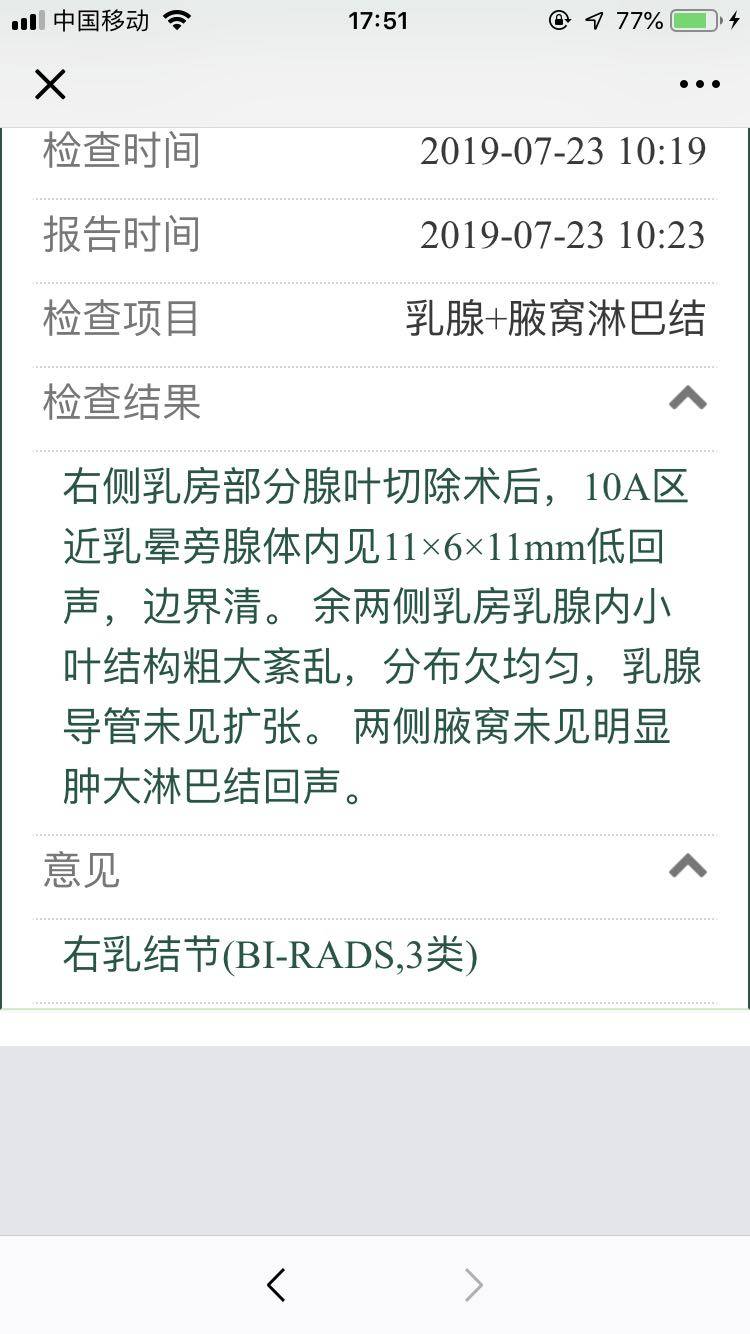The height and width of the screenshot is (1334, 750).
Task: Go back with the bottom left arrow
Action: coord(277,1285)
